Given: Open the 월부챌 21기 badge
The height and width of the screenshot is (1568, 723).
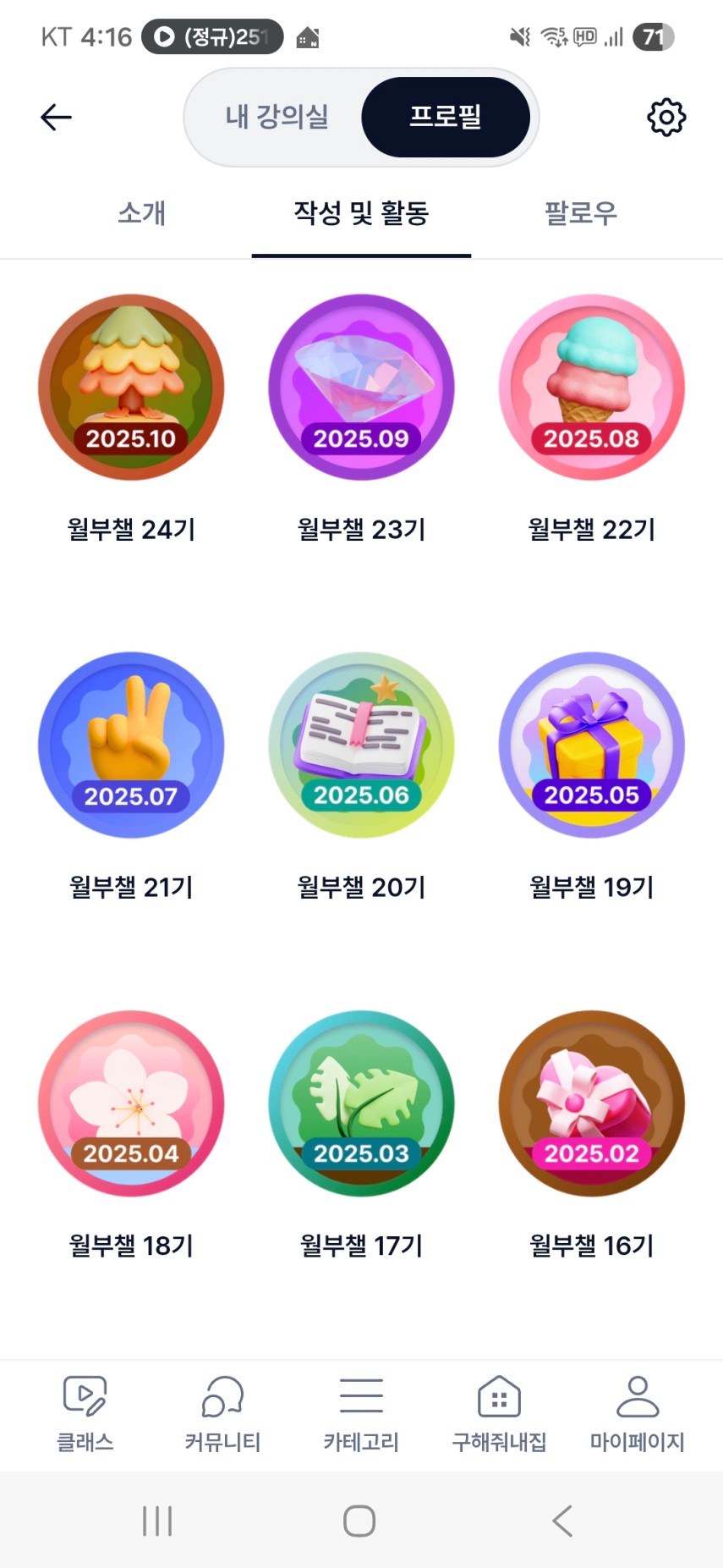Looking at the screenshot, I should tap(131, 745).
